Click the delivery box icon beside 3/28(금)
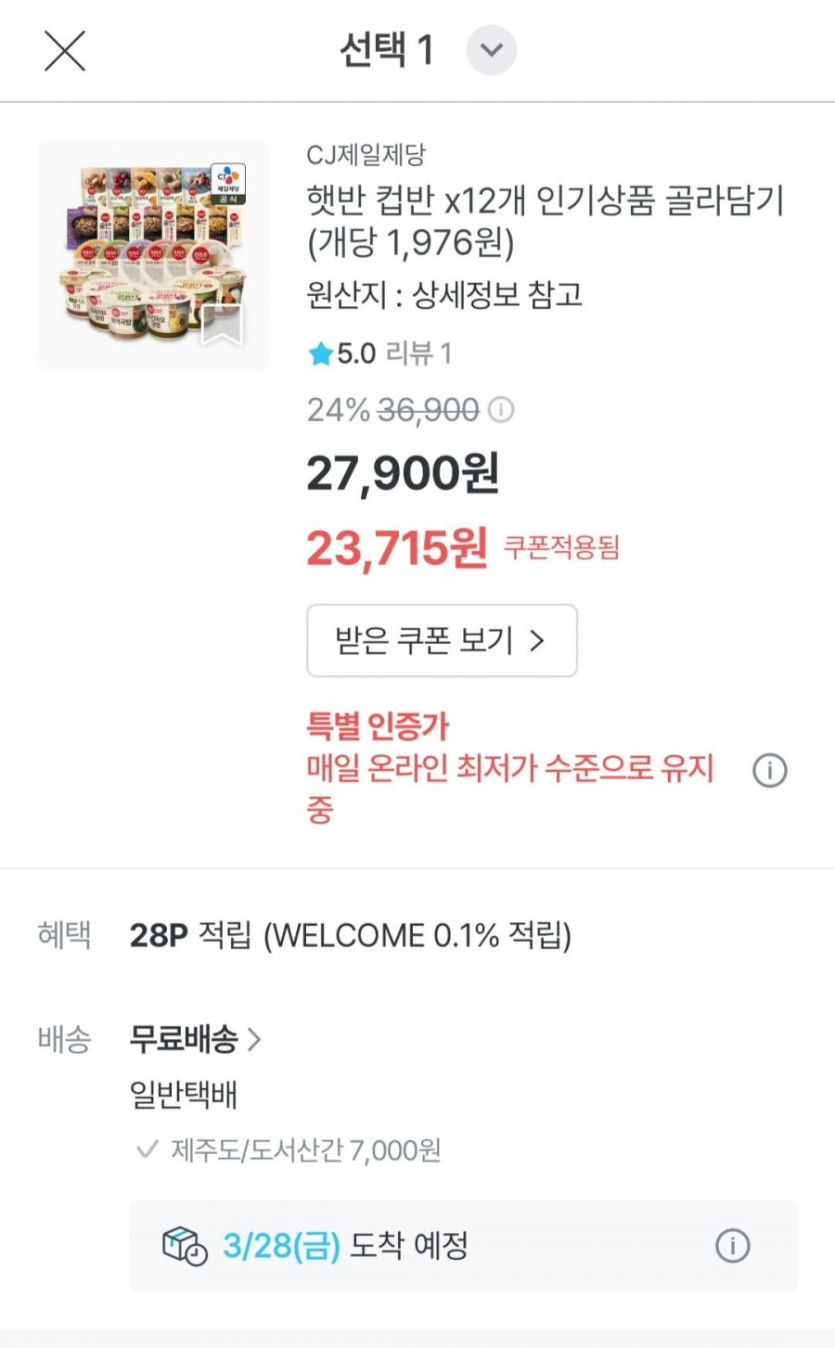The image size is (835, 1348). click(x=186, y=1245)
